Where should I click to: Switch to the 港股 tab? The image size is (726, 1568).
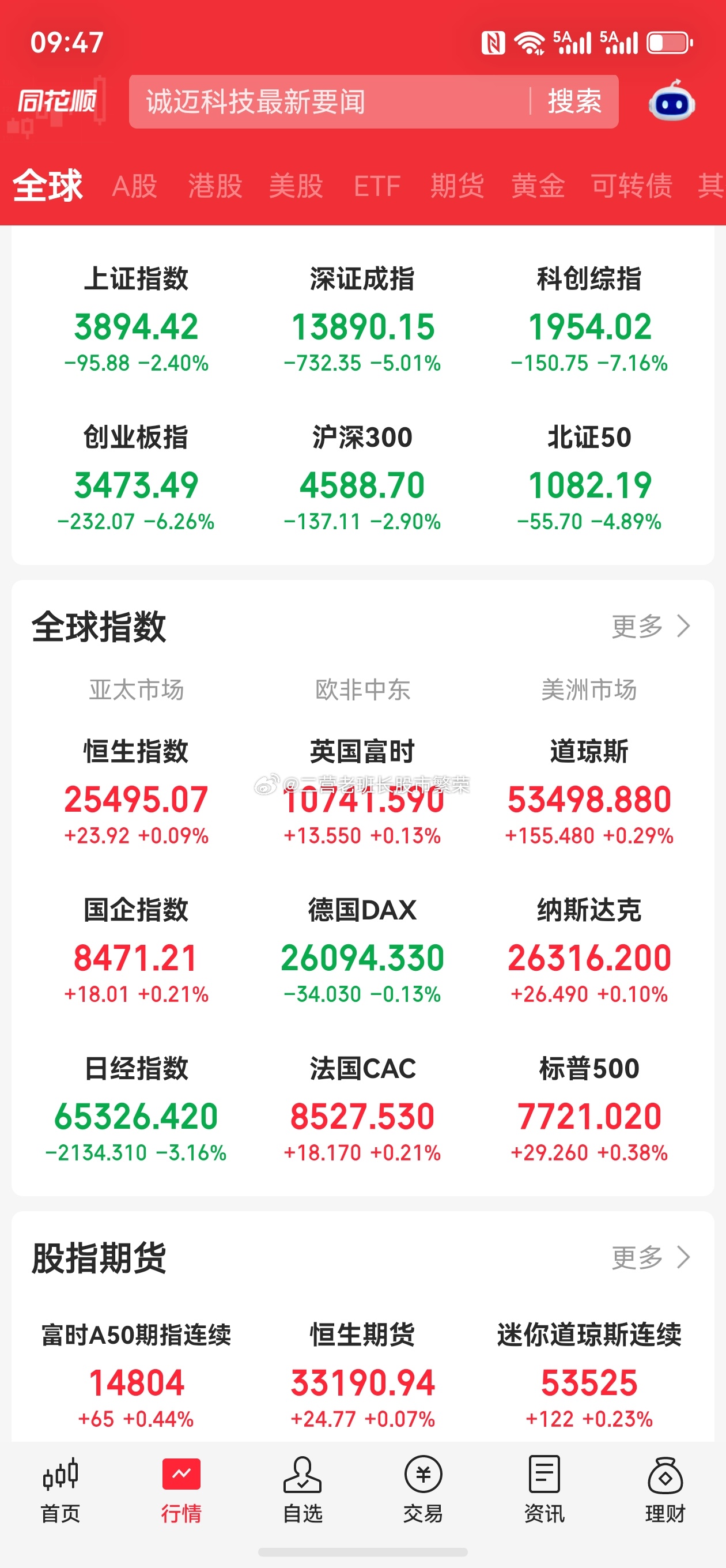click(215, 186)
